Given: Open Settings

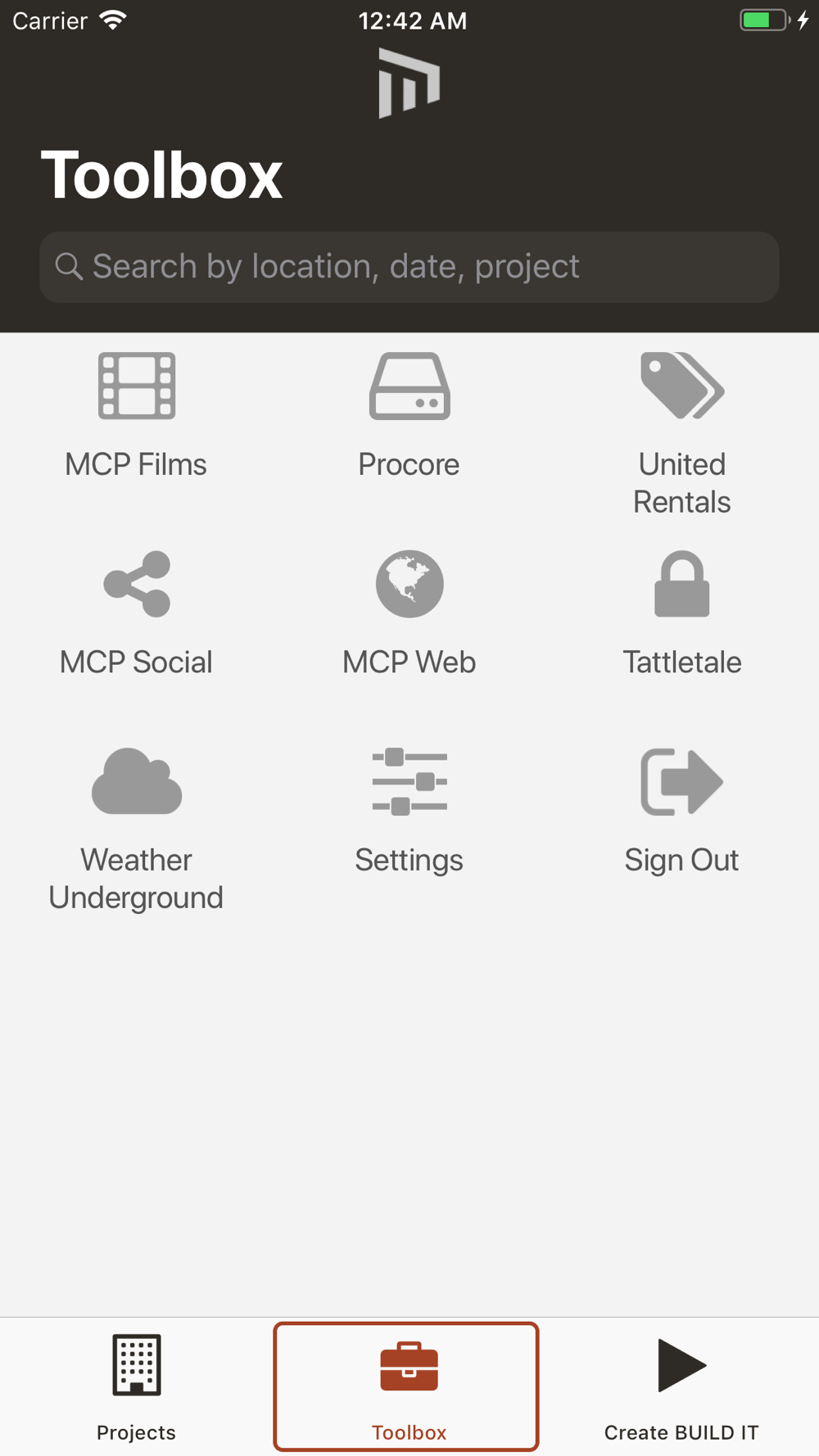Looking at the screenshot, I should tap(409, 812).
